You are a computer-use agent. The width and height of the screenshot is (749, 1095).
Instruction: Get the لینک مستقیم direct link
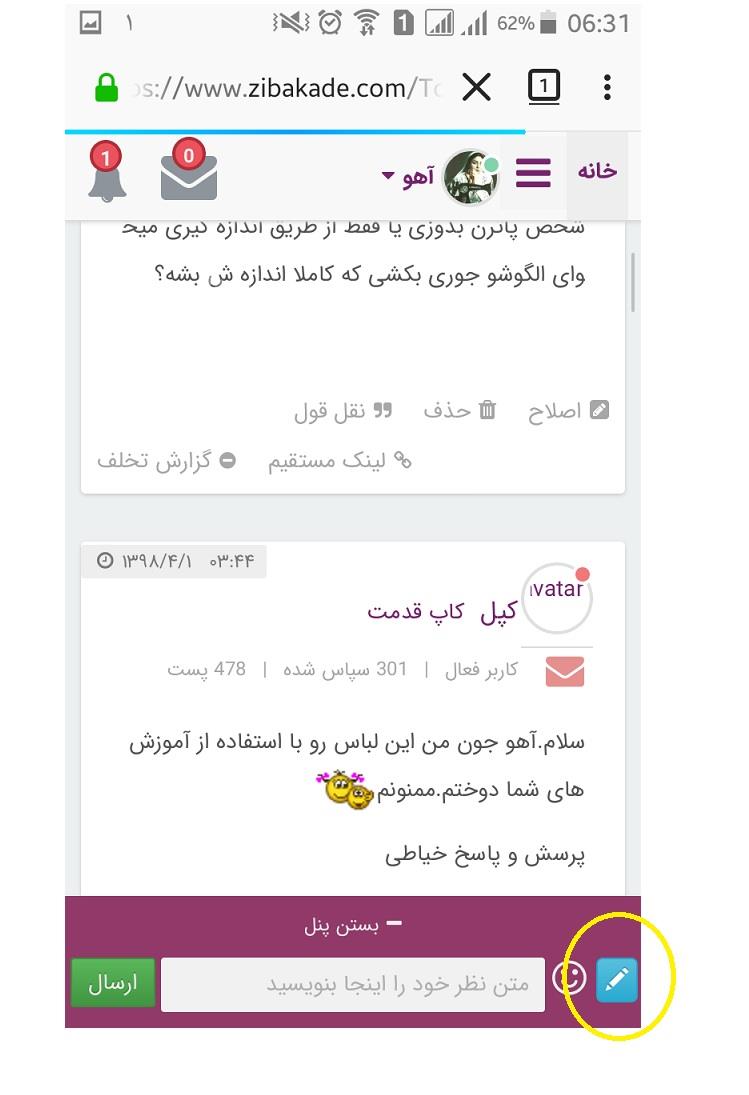tap(340, 461)
